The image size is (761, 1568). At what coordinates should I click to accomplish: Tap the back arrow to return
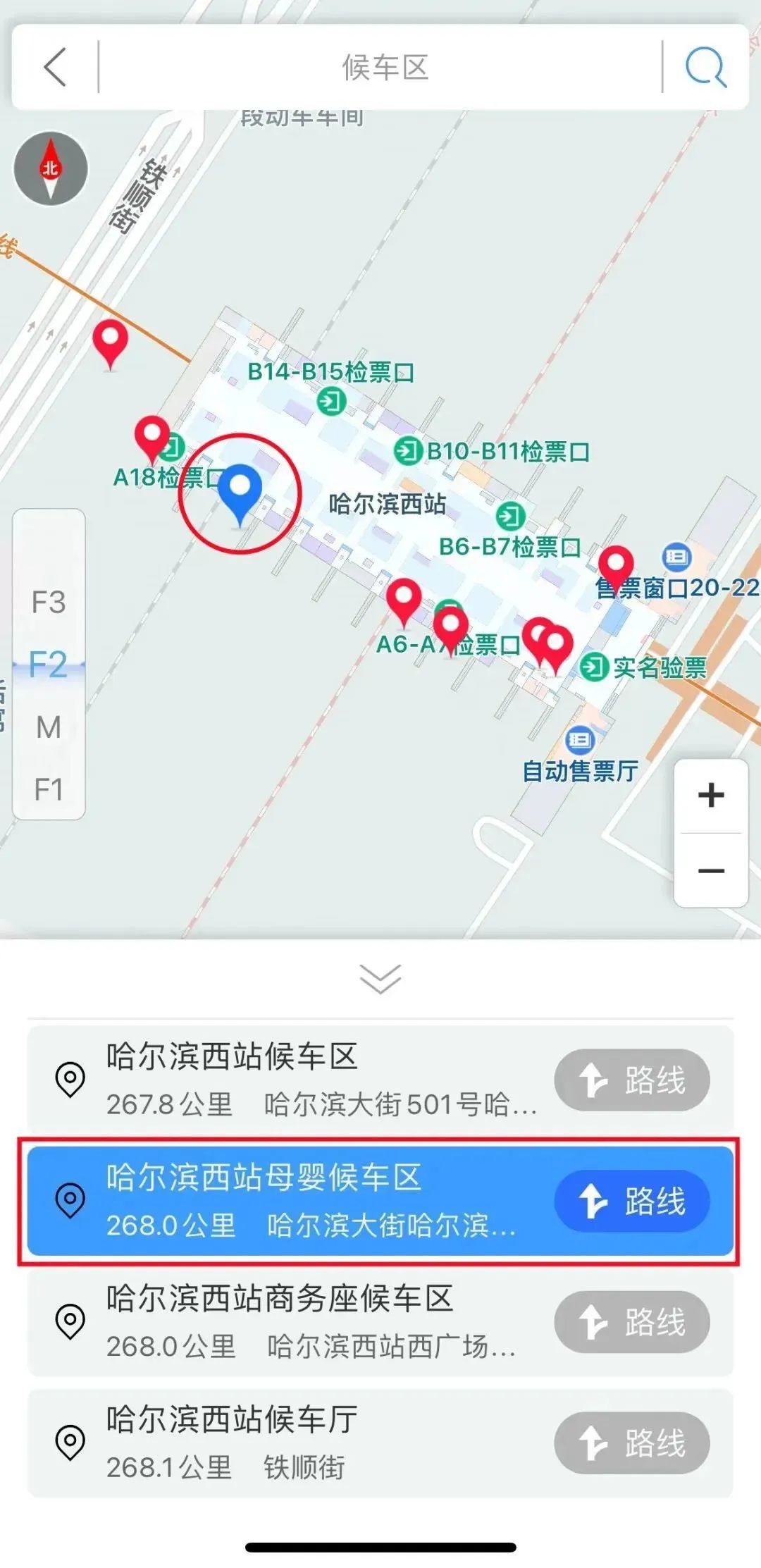[55, 68]
